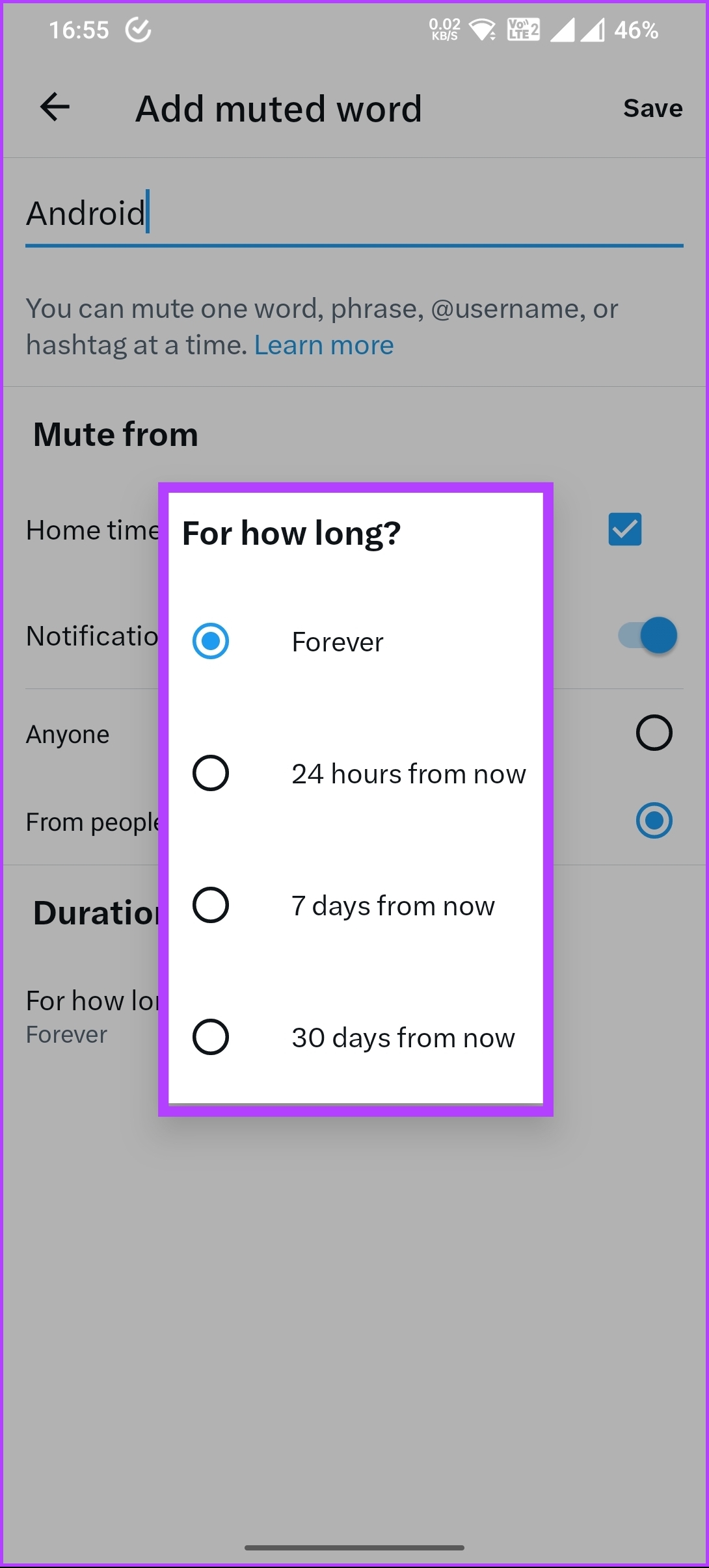
Task: Go back using the arrow icon
Action: pyautogui.click(x=55, y=107)
